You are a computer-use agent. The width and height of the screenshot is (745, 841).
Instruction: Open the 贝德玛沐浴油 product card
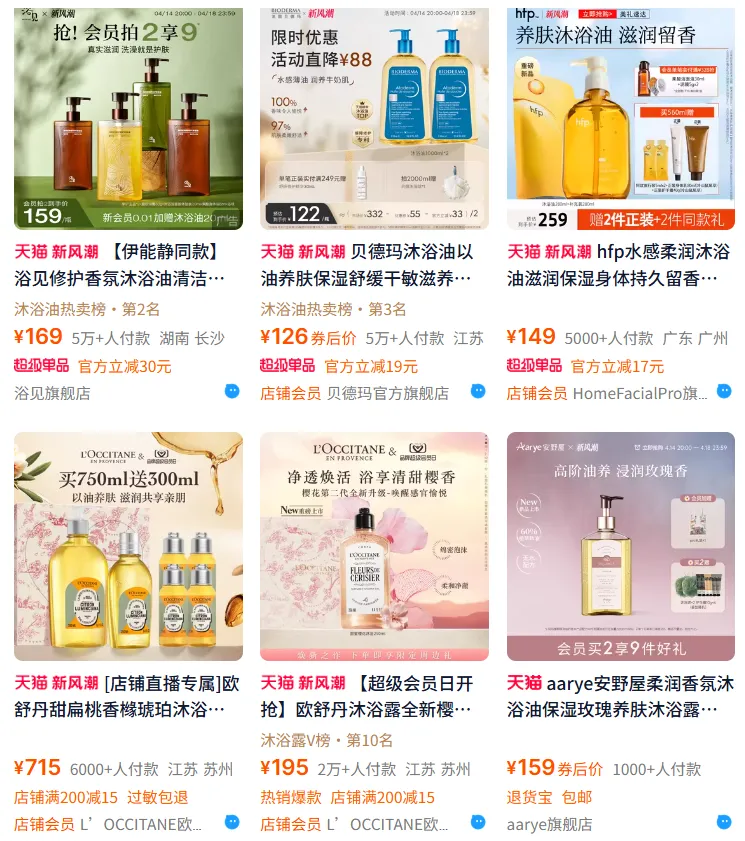(x=374, y=116)
